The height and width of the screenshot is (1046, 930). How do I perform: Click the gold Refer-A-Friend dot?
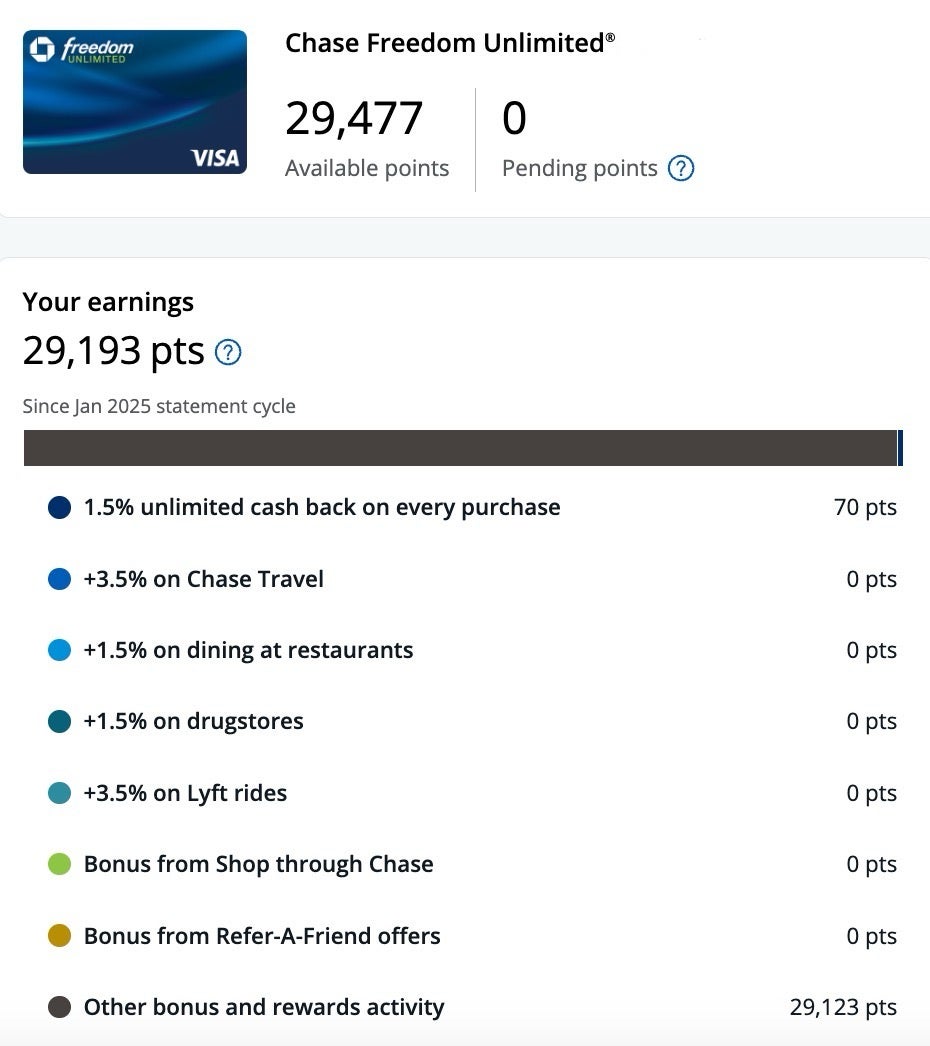60,936
